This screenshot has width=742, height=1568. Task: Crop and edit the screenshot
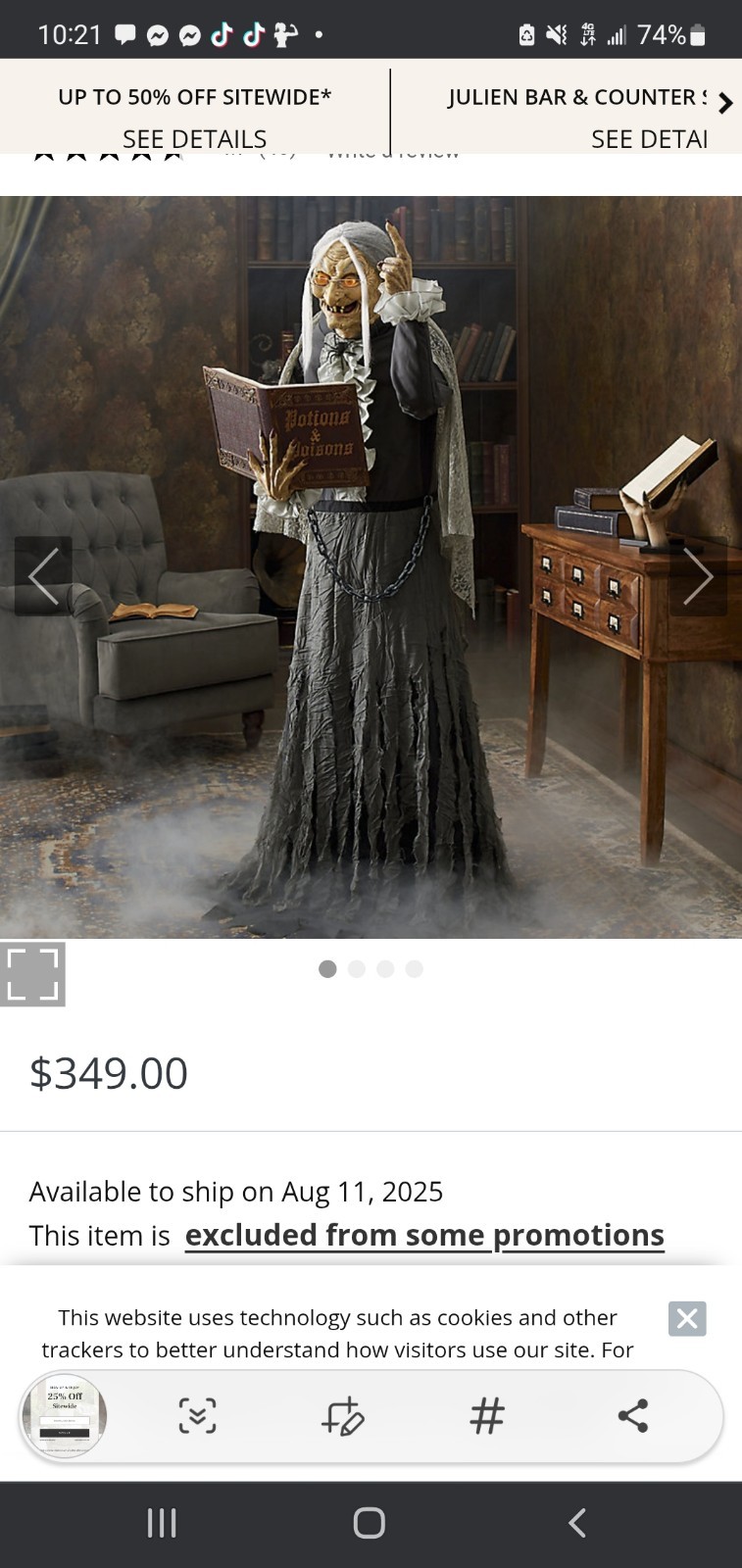pyautogui.click(x=343, y=1416)
